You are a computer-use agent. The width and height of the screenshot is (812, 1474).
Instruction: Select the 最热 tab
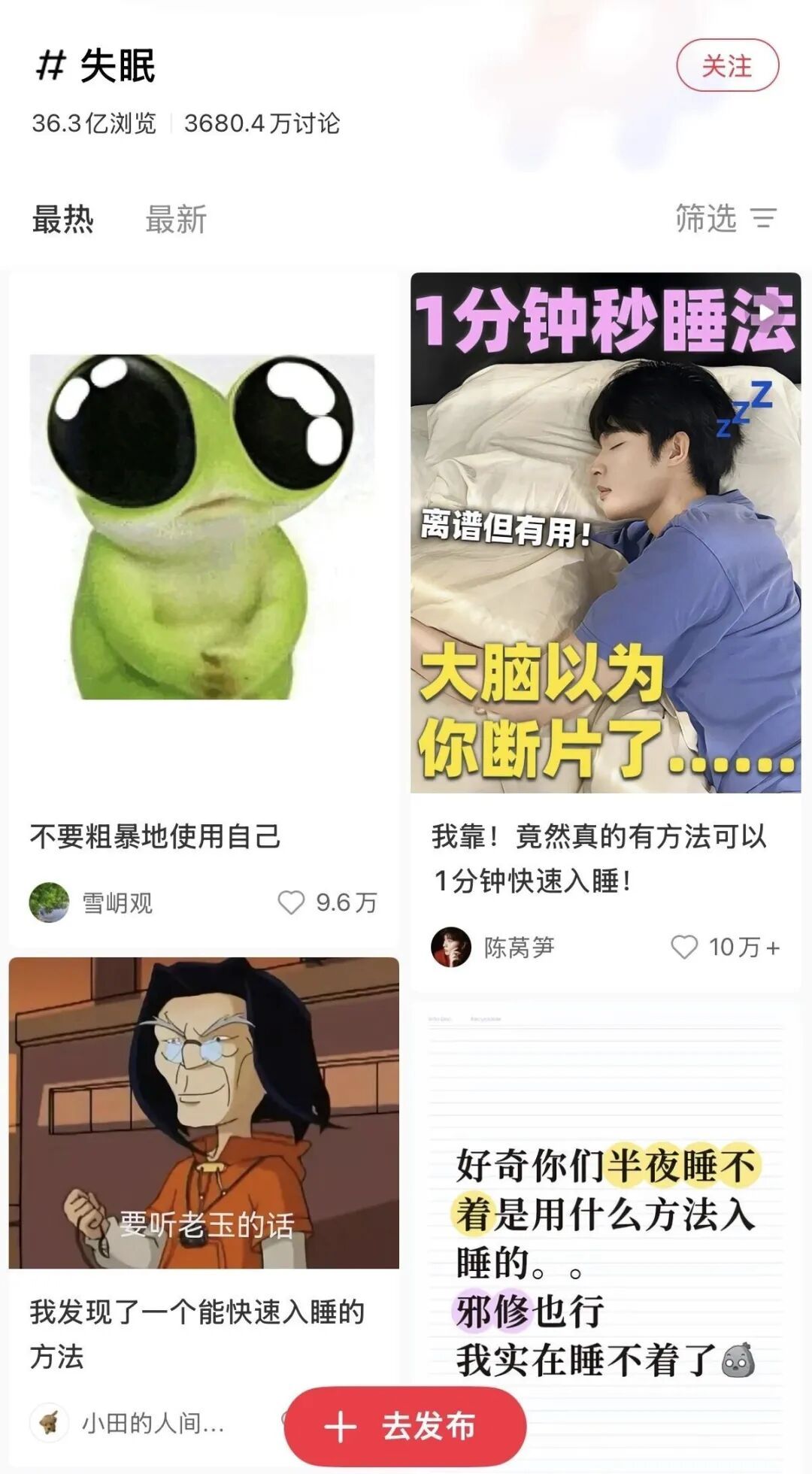click(62, 220)
